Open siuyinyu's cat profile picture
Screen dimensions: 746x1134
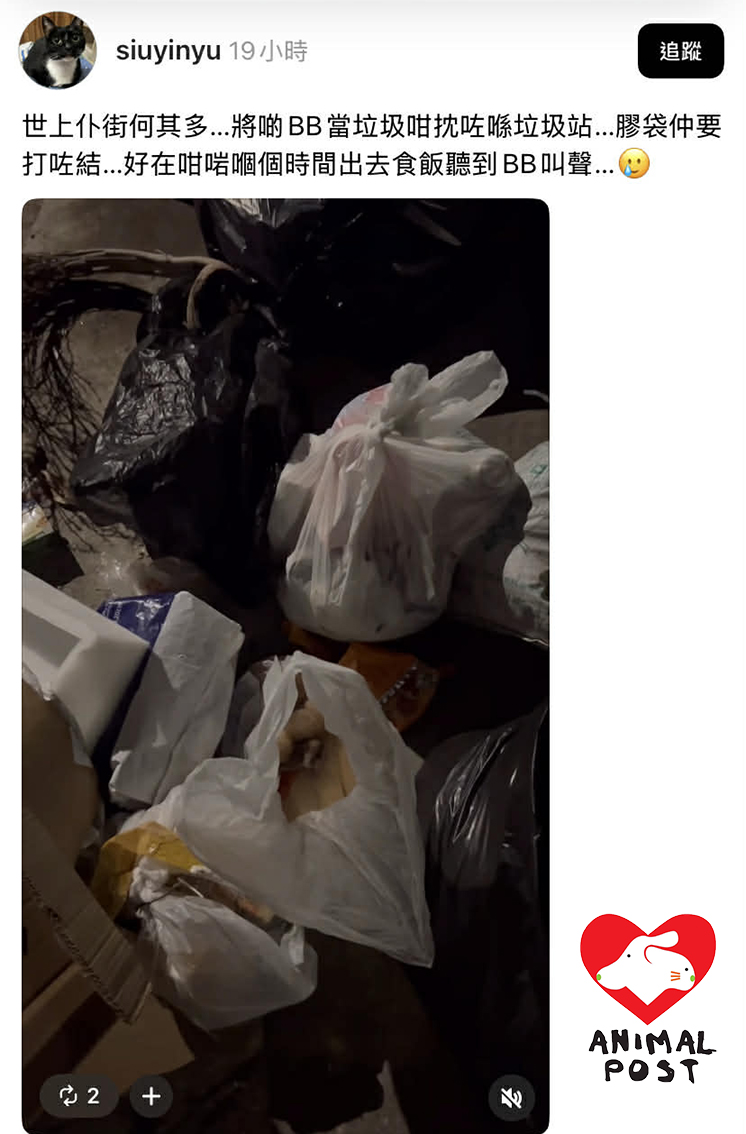58,50
